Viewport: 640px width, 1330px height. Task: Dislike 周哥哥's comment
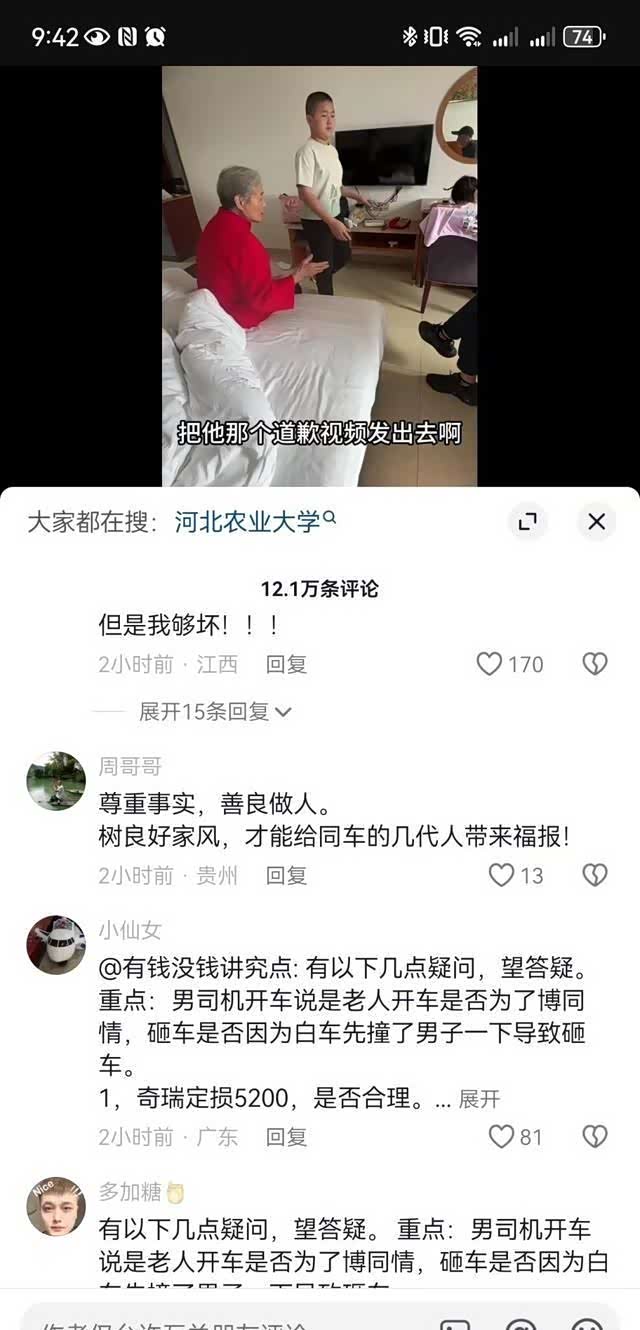pos(595,875)
